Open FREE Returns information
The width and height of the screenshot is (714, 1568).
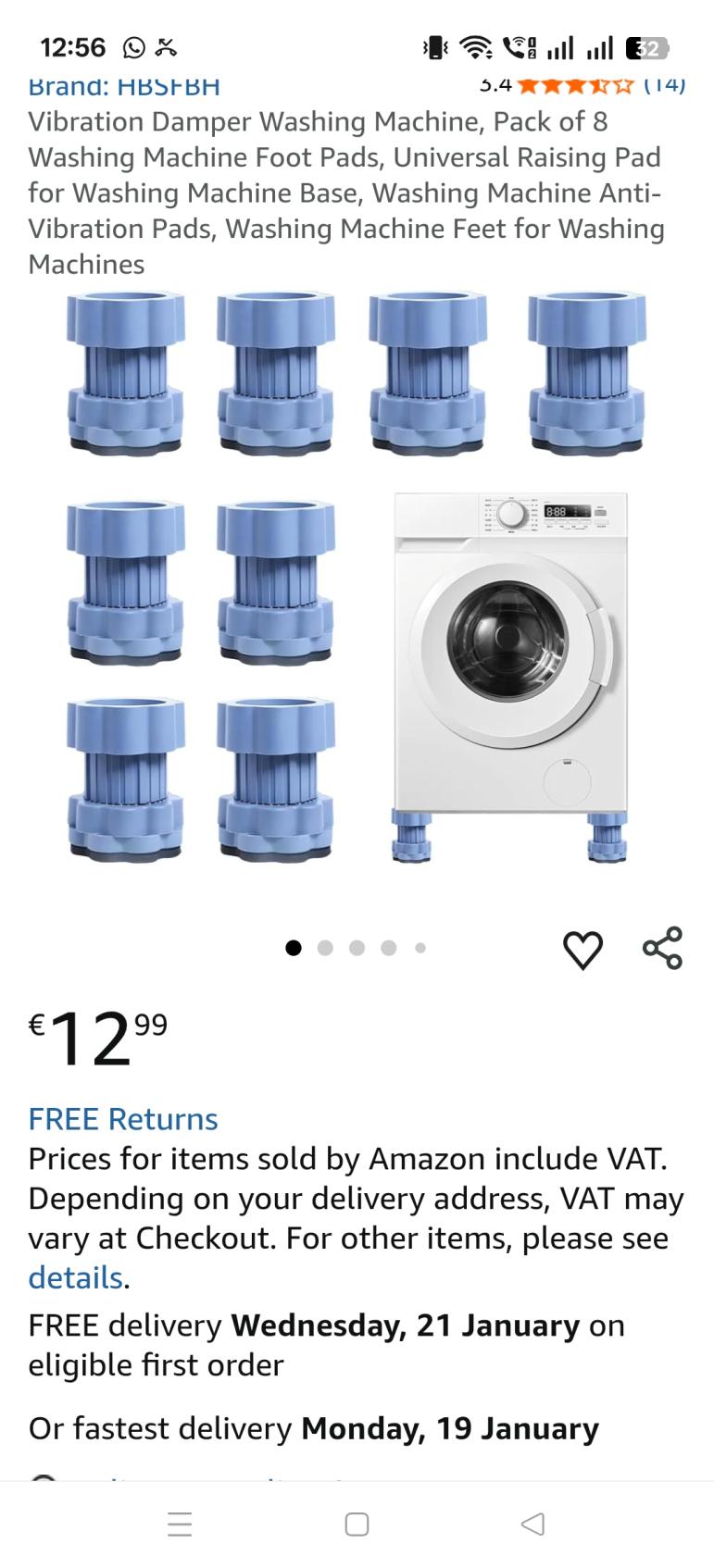123,1119
